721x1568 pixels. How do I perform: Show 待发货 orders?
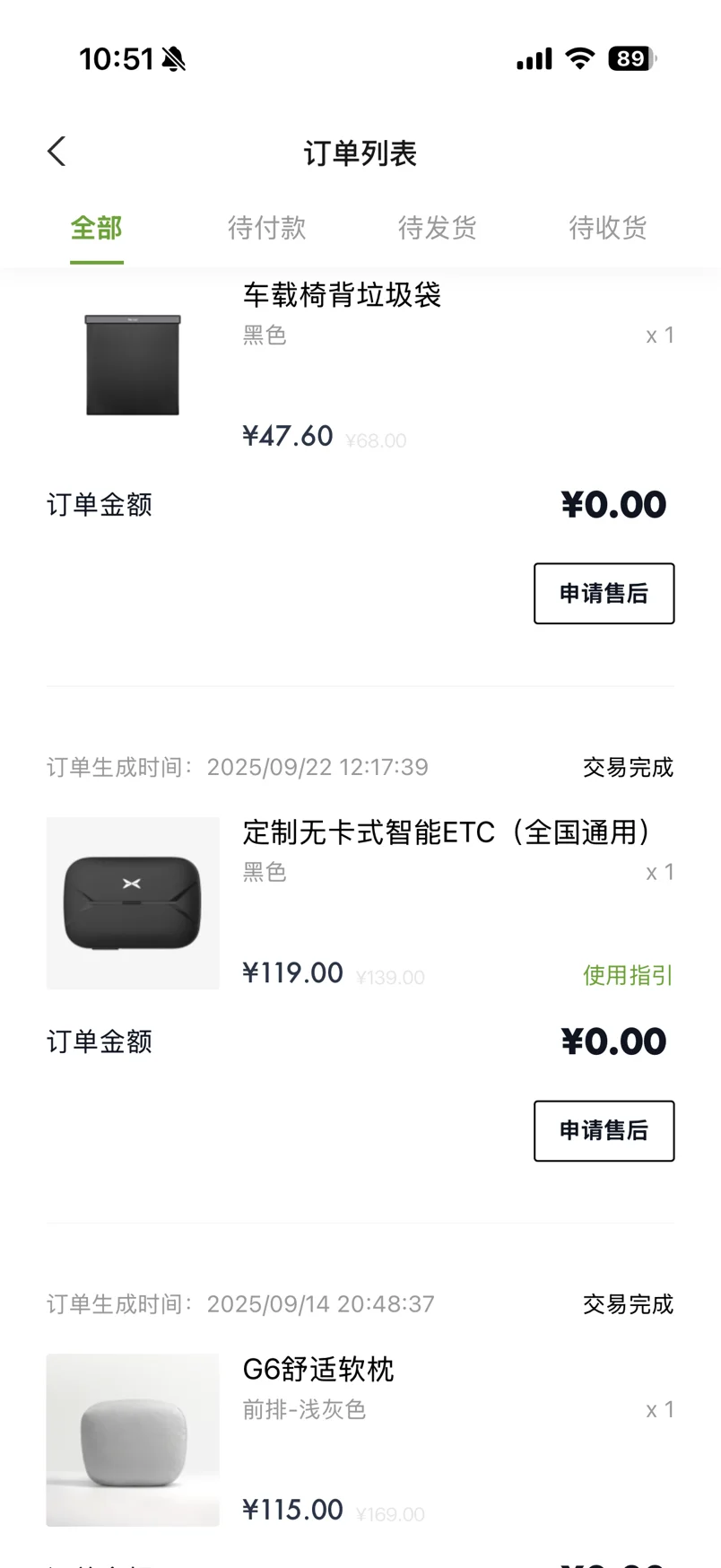coord(437,228)
